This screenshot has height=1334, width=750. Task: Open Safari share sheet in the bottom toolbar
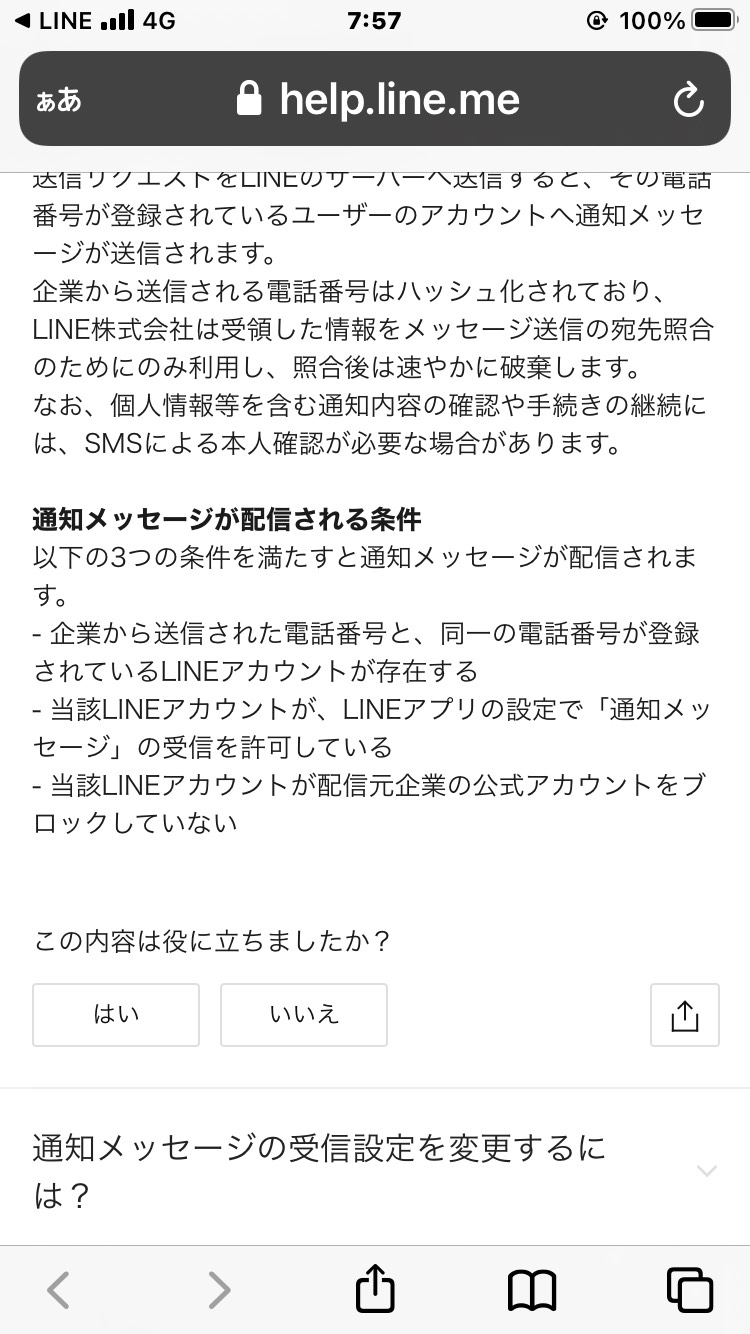coord(376,1288)
